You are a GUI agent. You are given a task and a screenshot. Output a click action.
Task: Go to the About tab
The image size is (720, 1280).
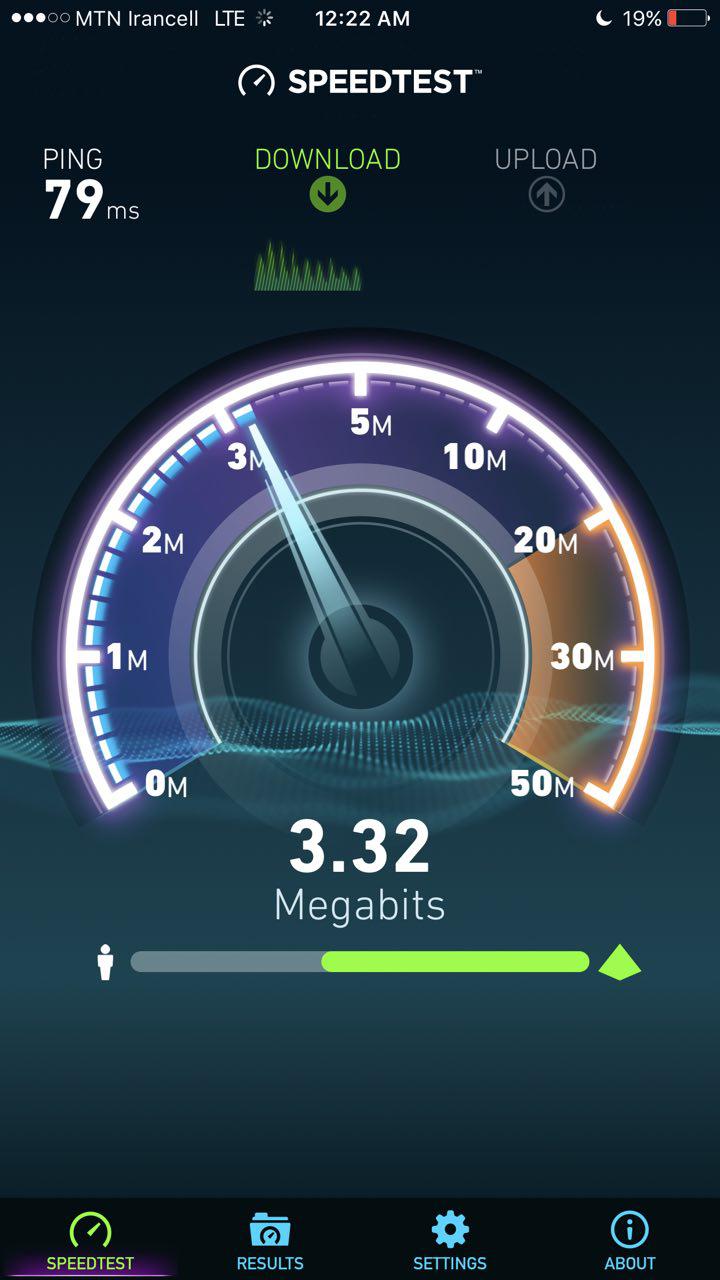point(630,1240)
